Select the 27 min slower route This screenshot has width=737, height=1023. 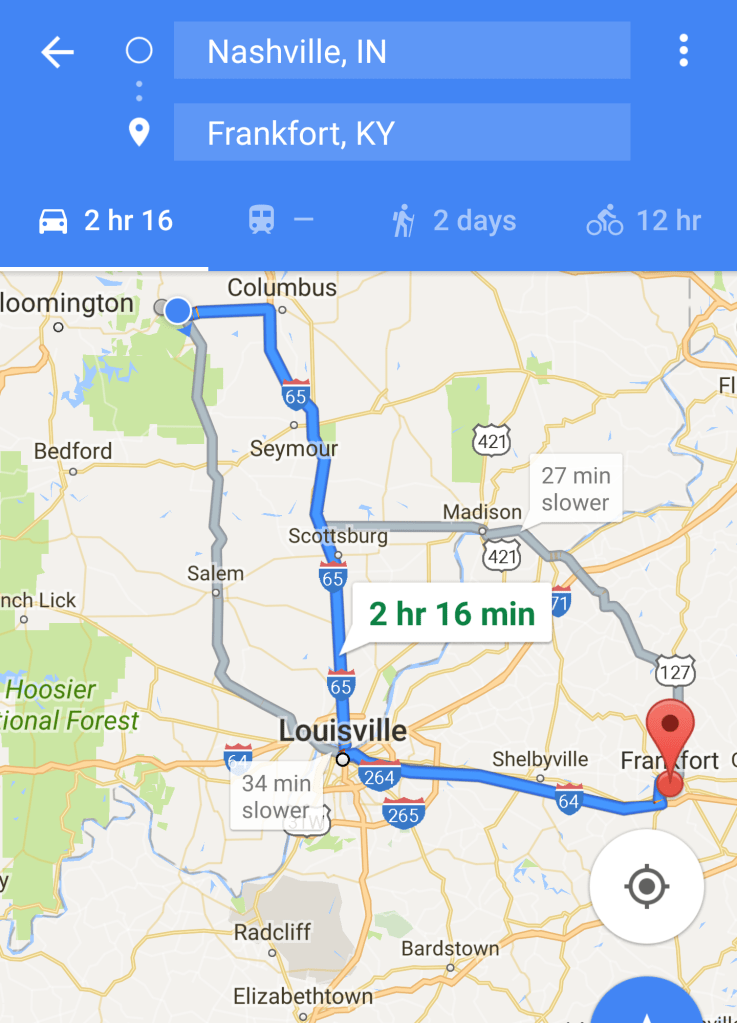[575, 488]
